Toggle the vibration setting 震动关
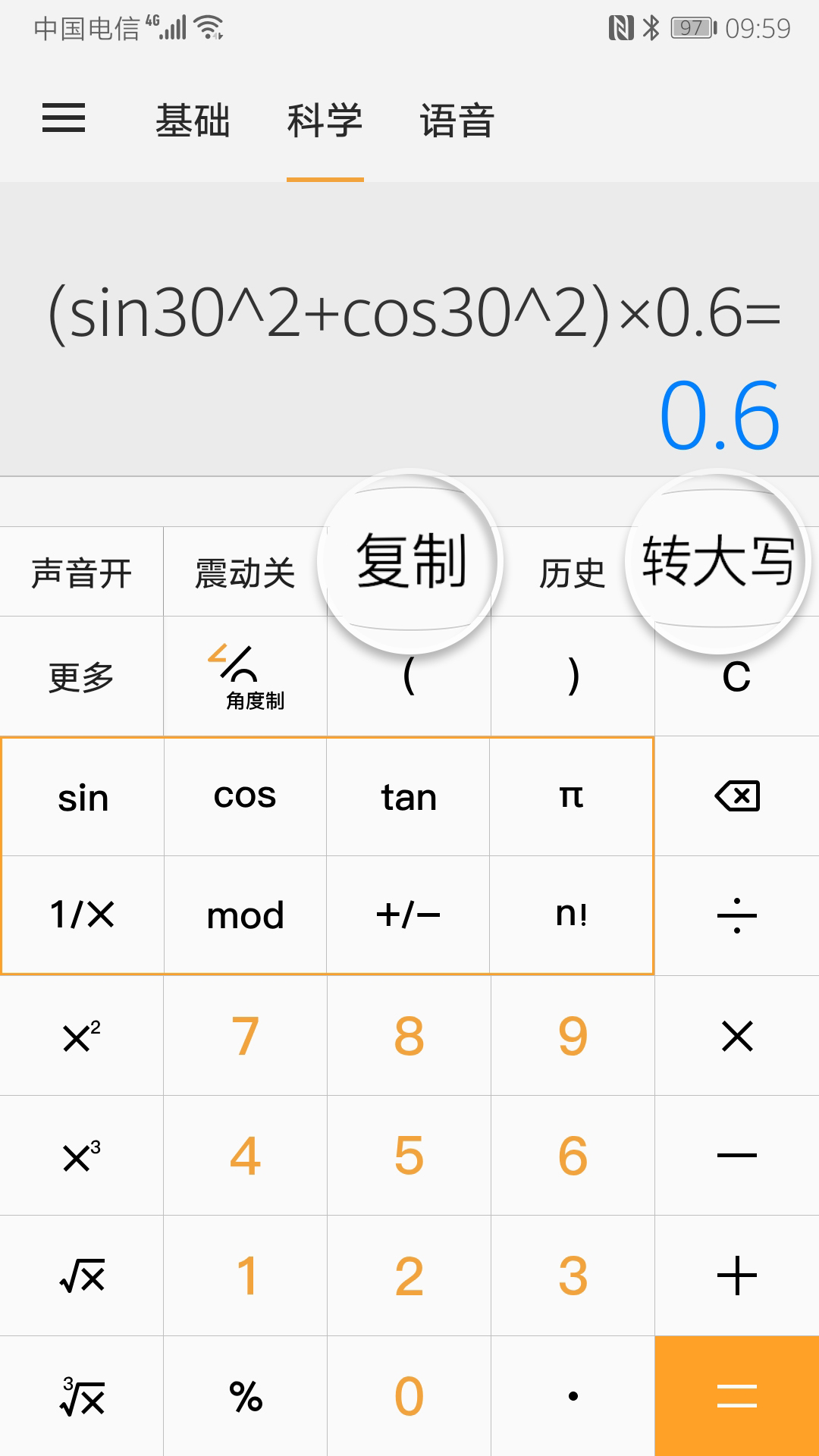Image resolution: width=819 pixels, height=1456 pixels. (245, 571)
